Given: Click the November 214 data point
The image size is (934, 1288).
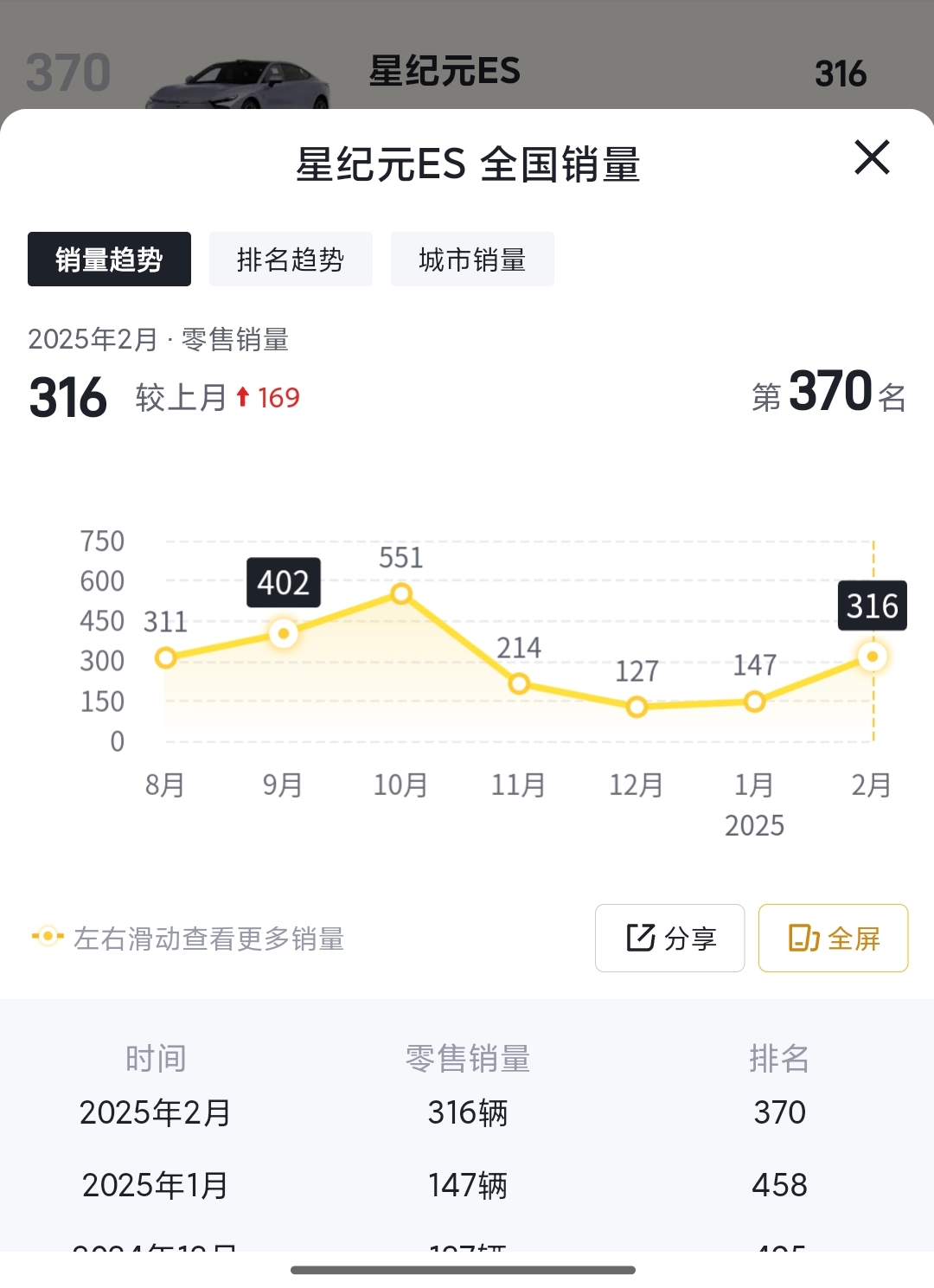Looking at the screenshot, I should (519, 683).
